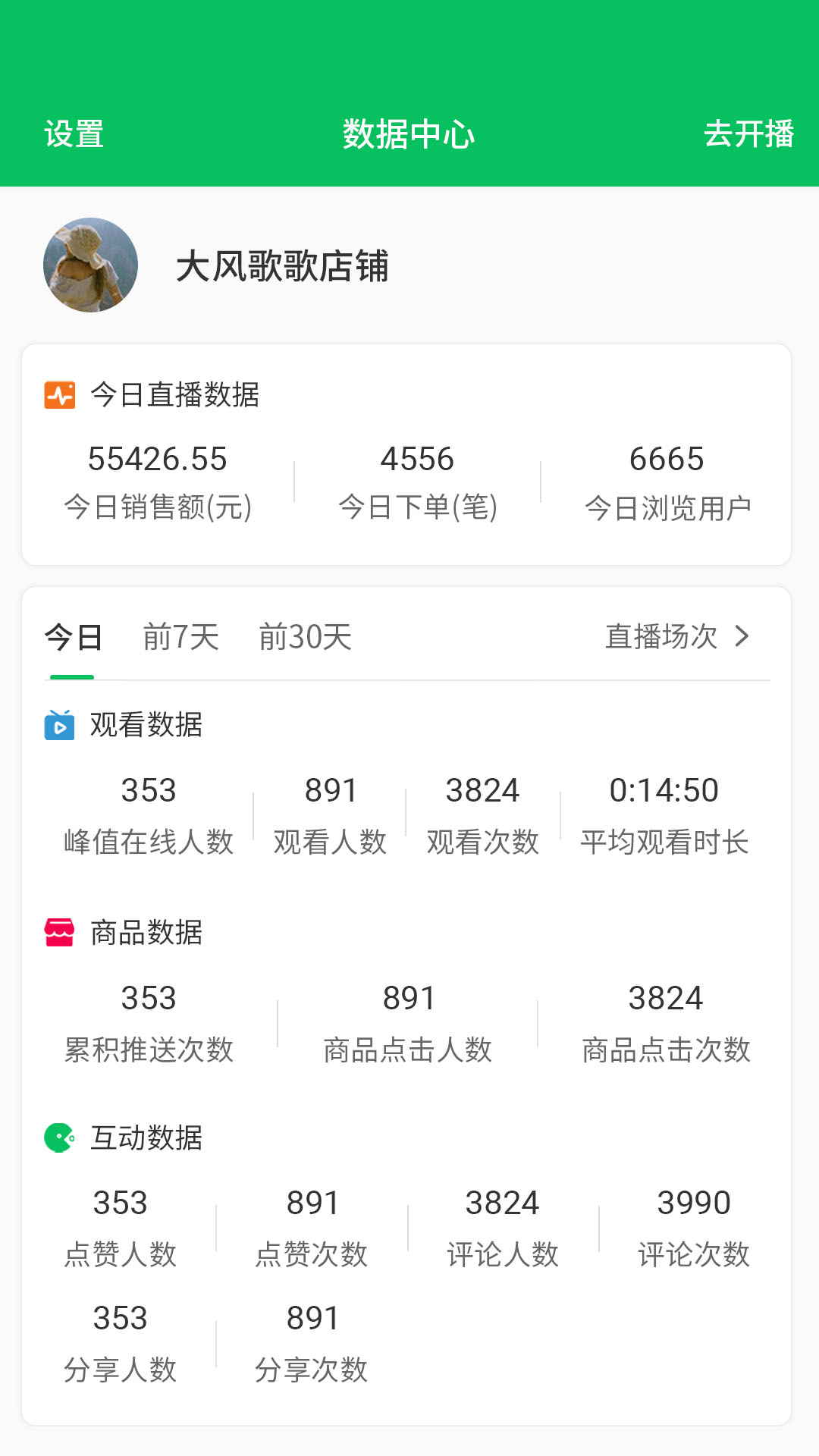Open 直播场次 with the arrow
Viewport: 819px width, 1456px height.
[x=677, y=636]
